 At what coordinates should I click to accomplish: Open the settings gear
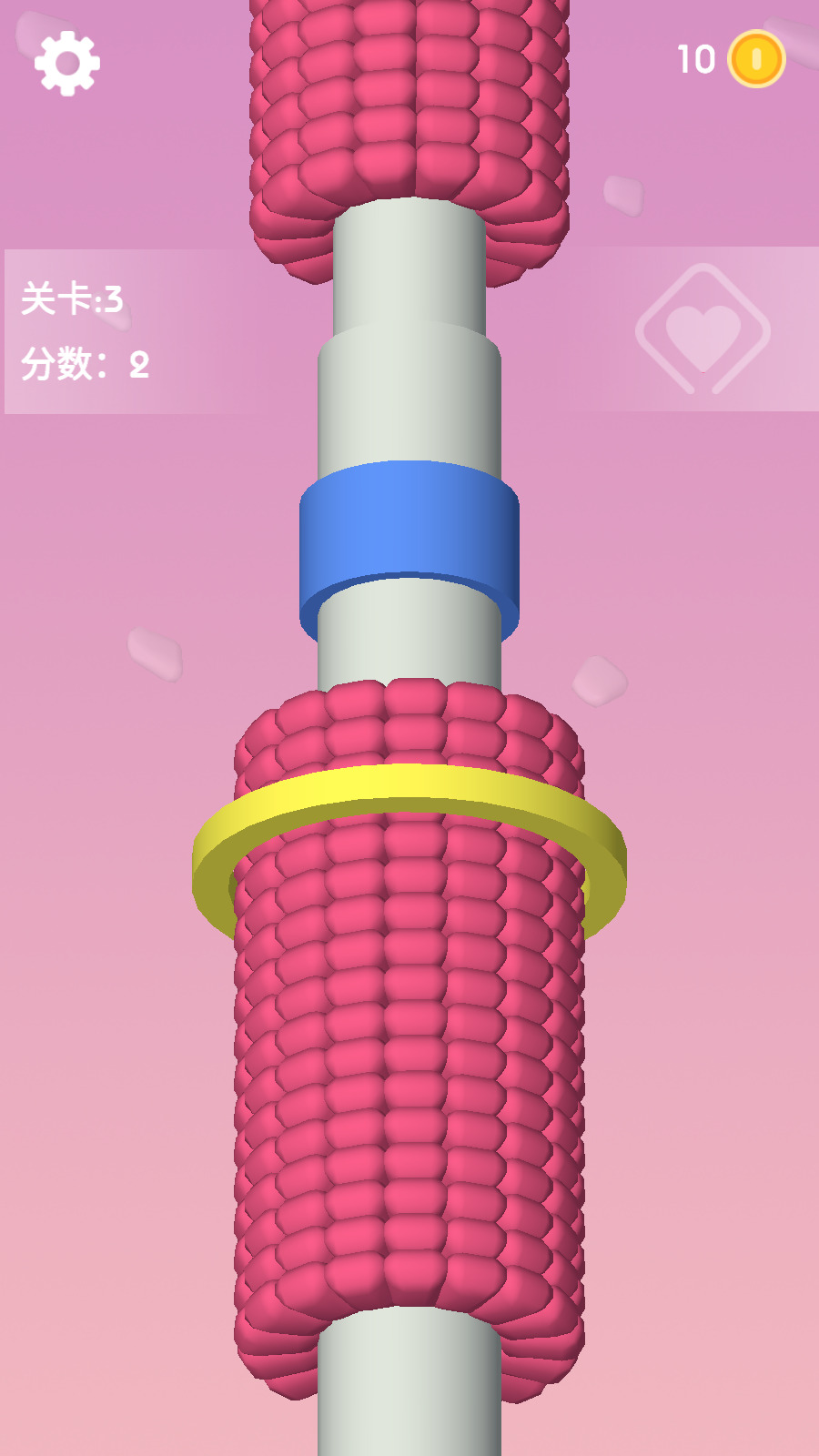click(66, 63)
